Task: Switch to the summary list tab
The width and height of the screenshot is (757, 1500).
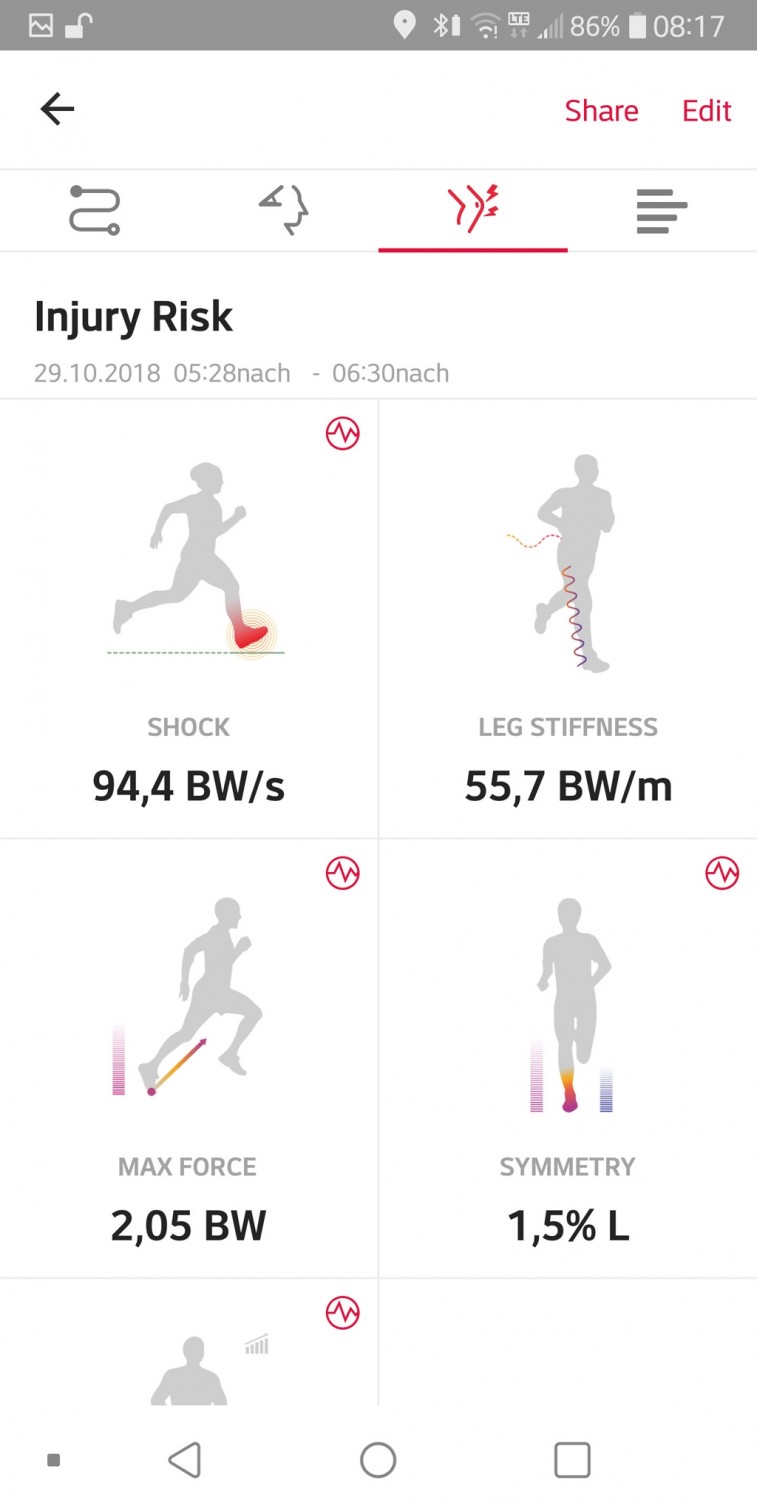Action: 661,211
